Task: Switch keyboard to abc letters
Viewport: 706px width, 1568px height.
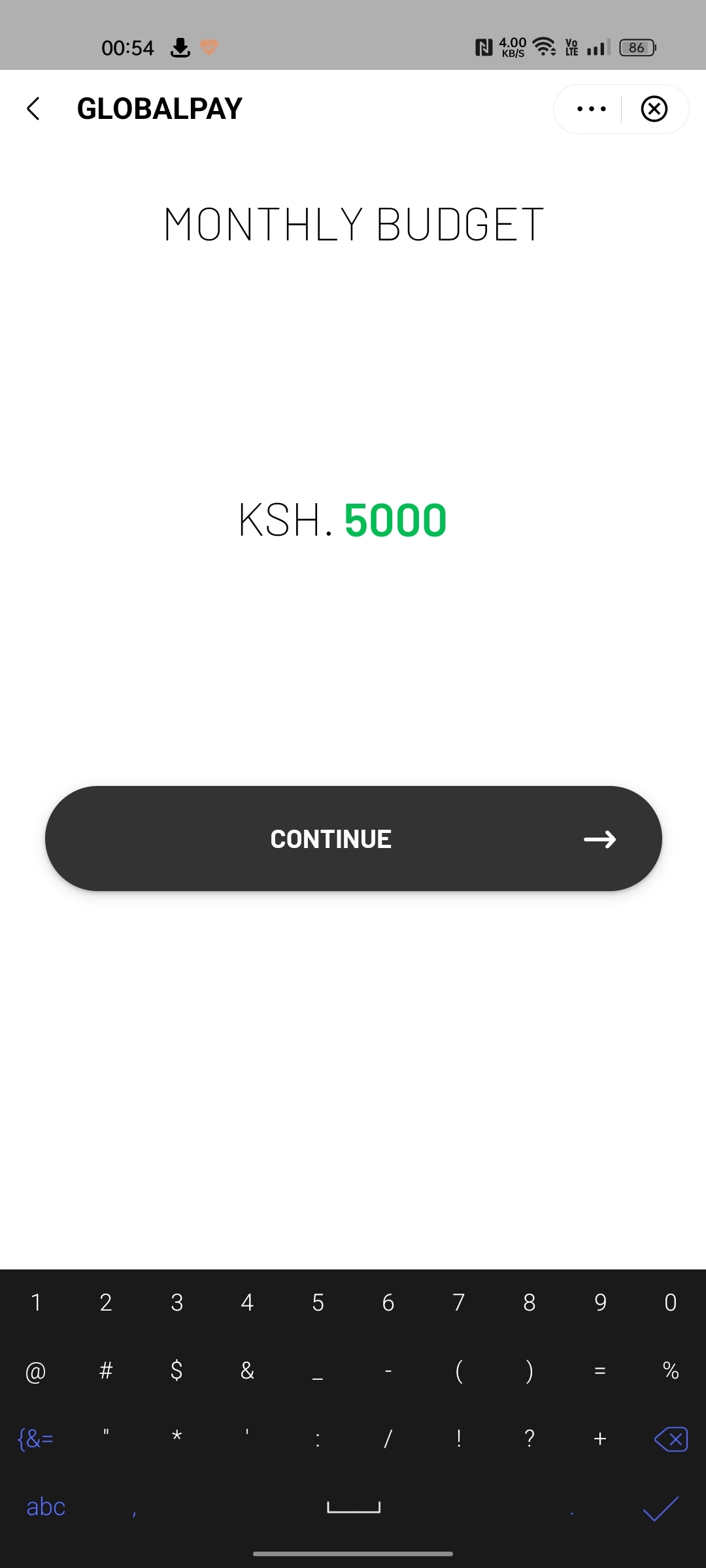Action: [46, 1506]
